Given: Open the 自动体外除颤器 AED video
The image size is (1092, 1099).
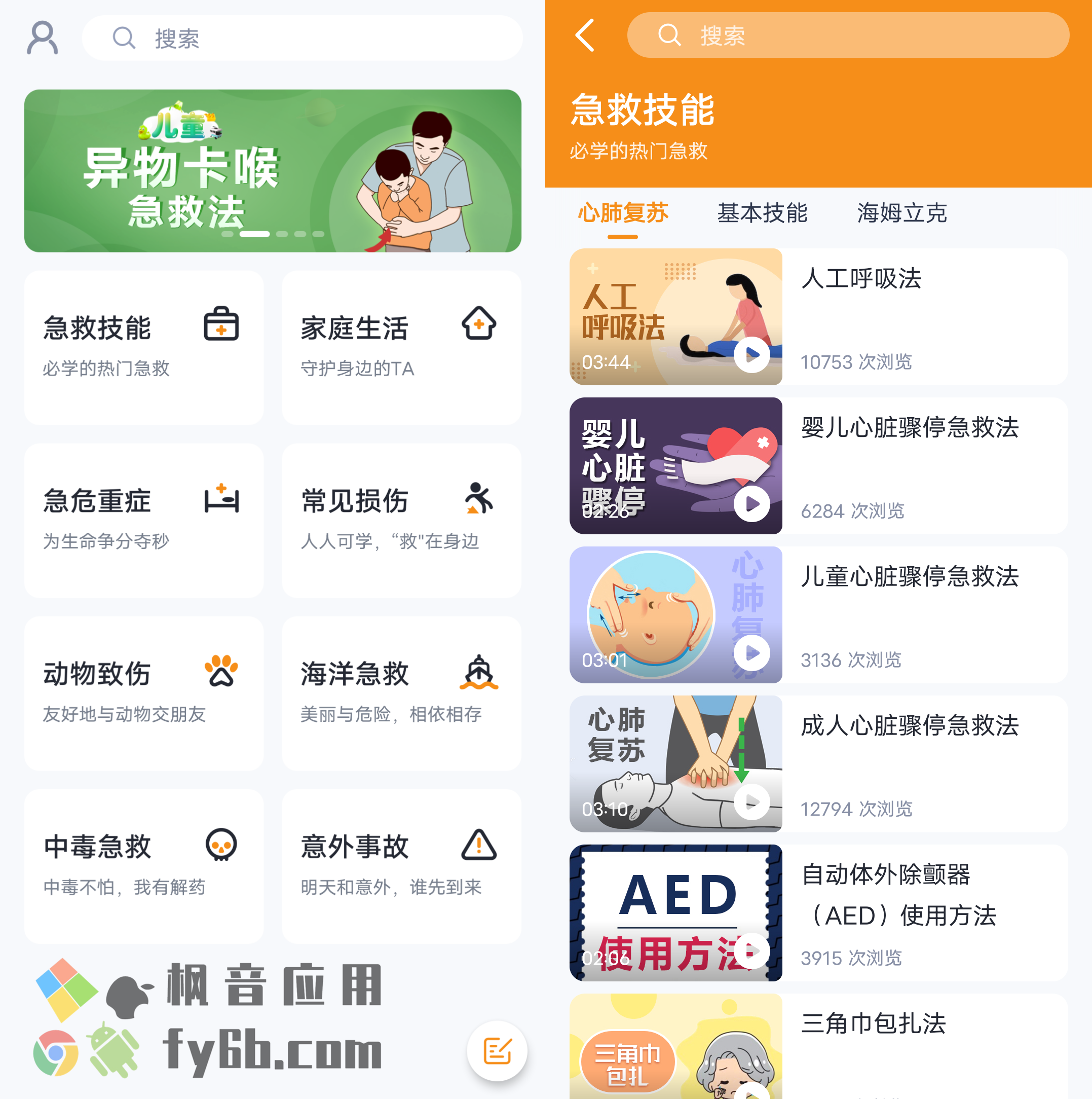Looking at the screenshot, I should click(818, 912).
